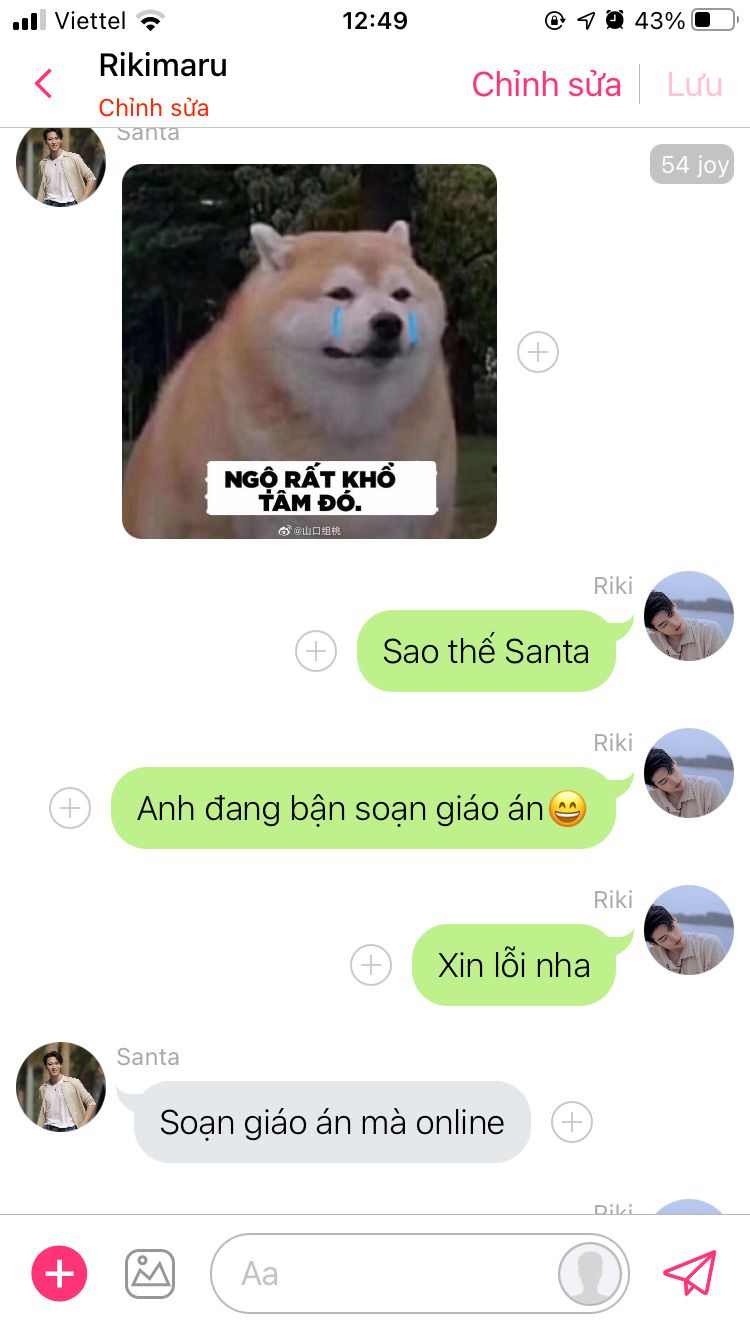Tap the plus beside "Soạn giáo án mà online"
This screenshot has height=1334, width=750.
pyautogui.click(x=572, y=1122)
